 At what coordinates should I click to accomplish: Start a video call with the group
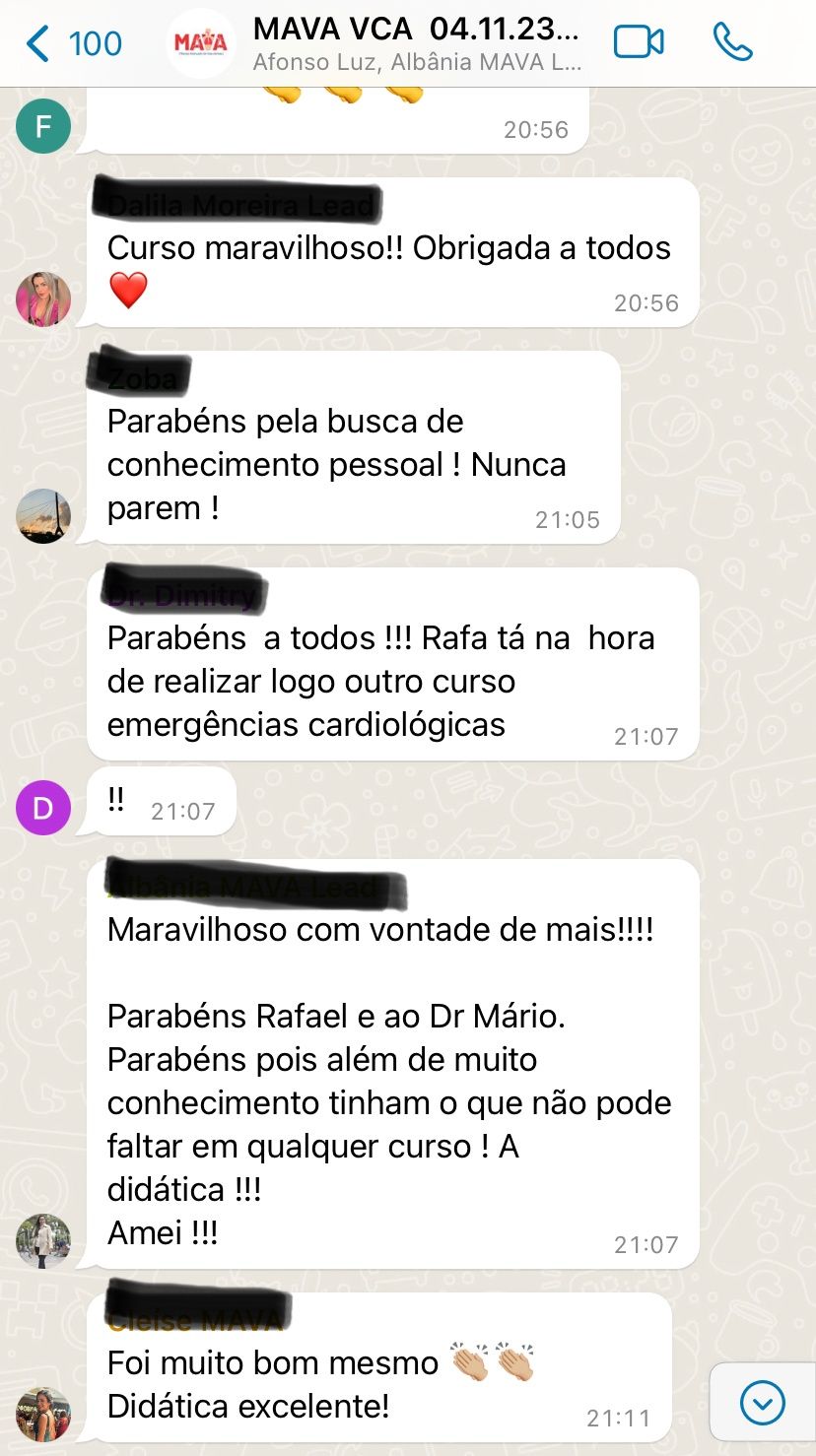pyautogui.click(x=639, y=42)
